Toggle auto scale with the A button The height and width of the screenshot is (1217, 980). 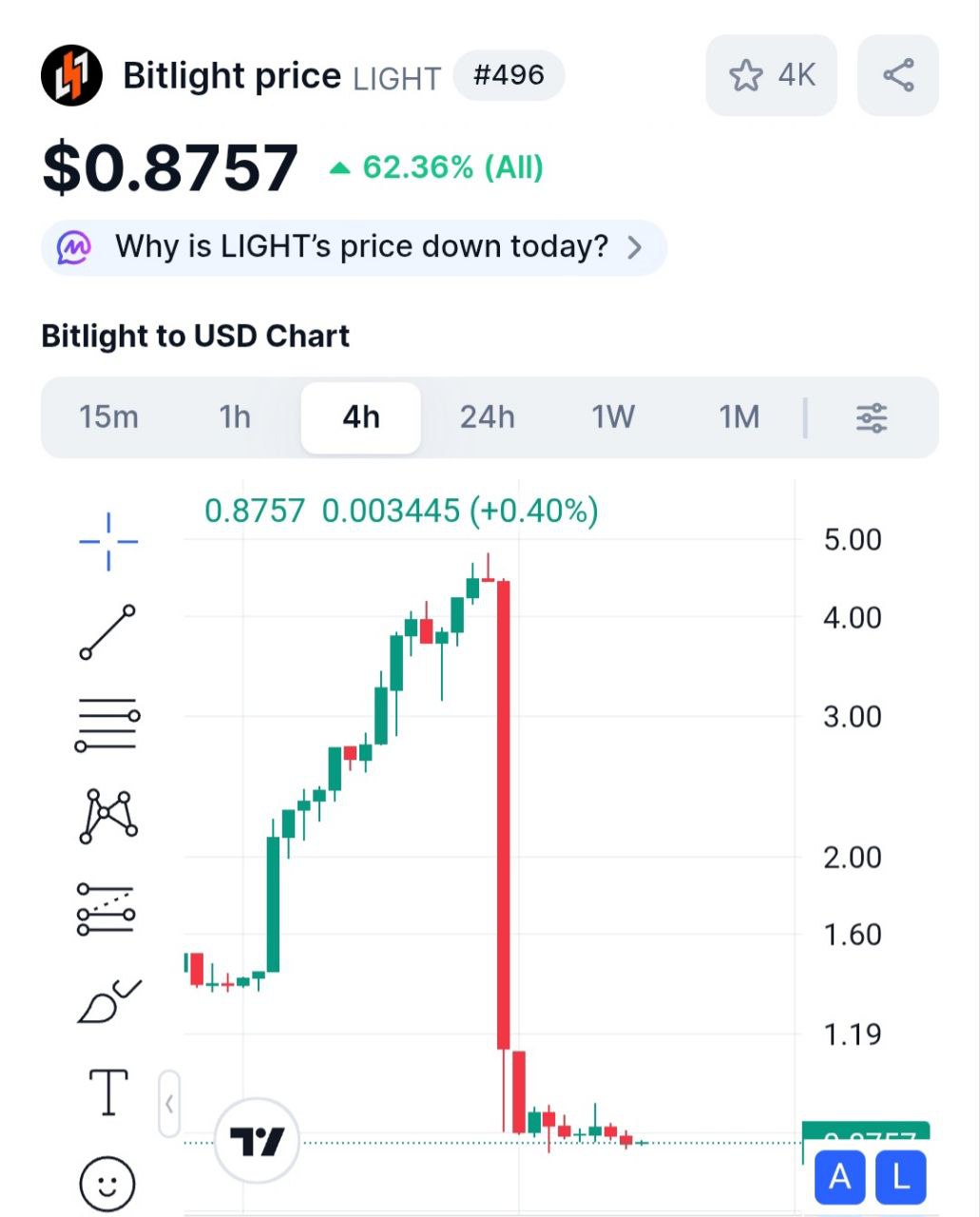click(x=839, y=1177)
